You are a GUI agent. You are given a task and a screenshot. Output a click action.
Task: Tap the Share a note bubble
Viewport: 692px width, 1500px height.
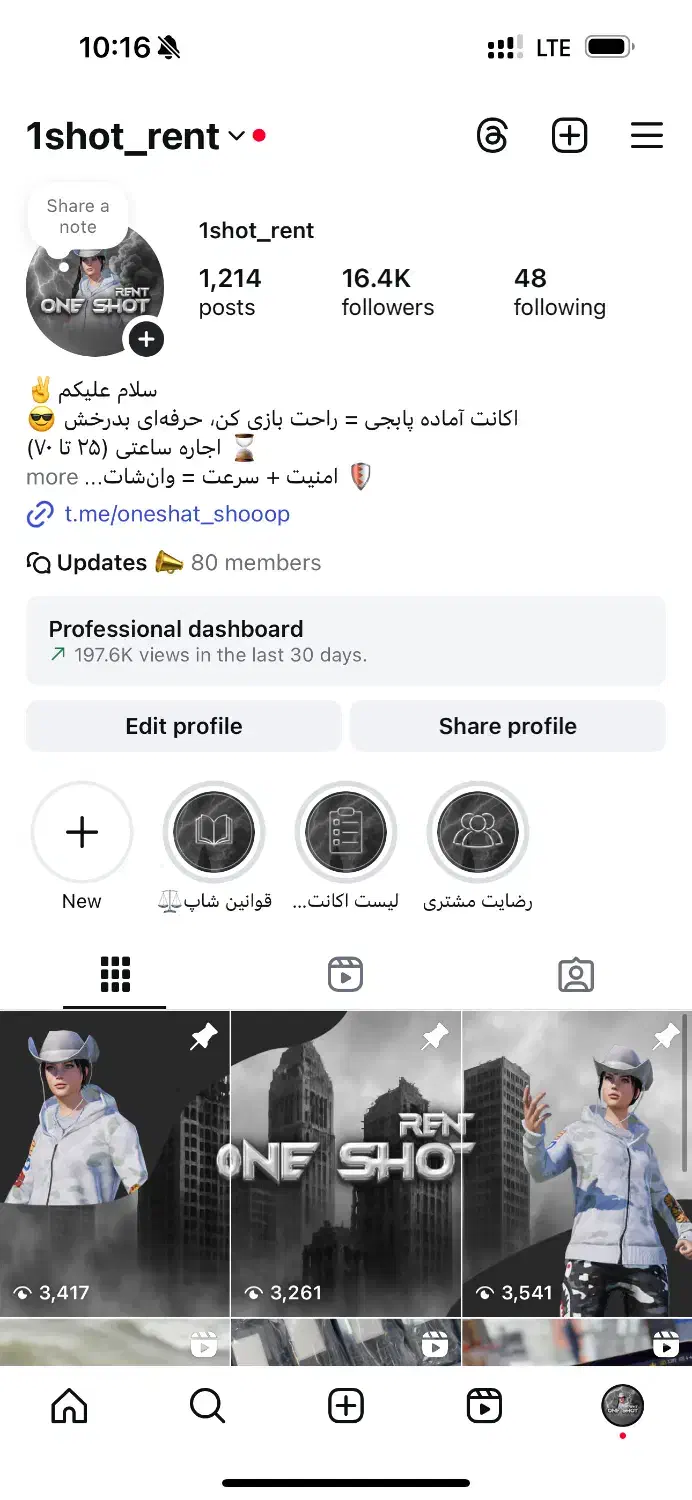click(x=78, y=216)
